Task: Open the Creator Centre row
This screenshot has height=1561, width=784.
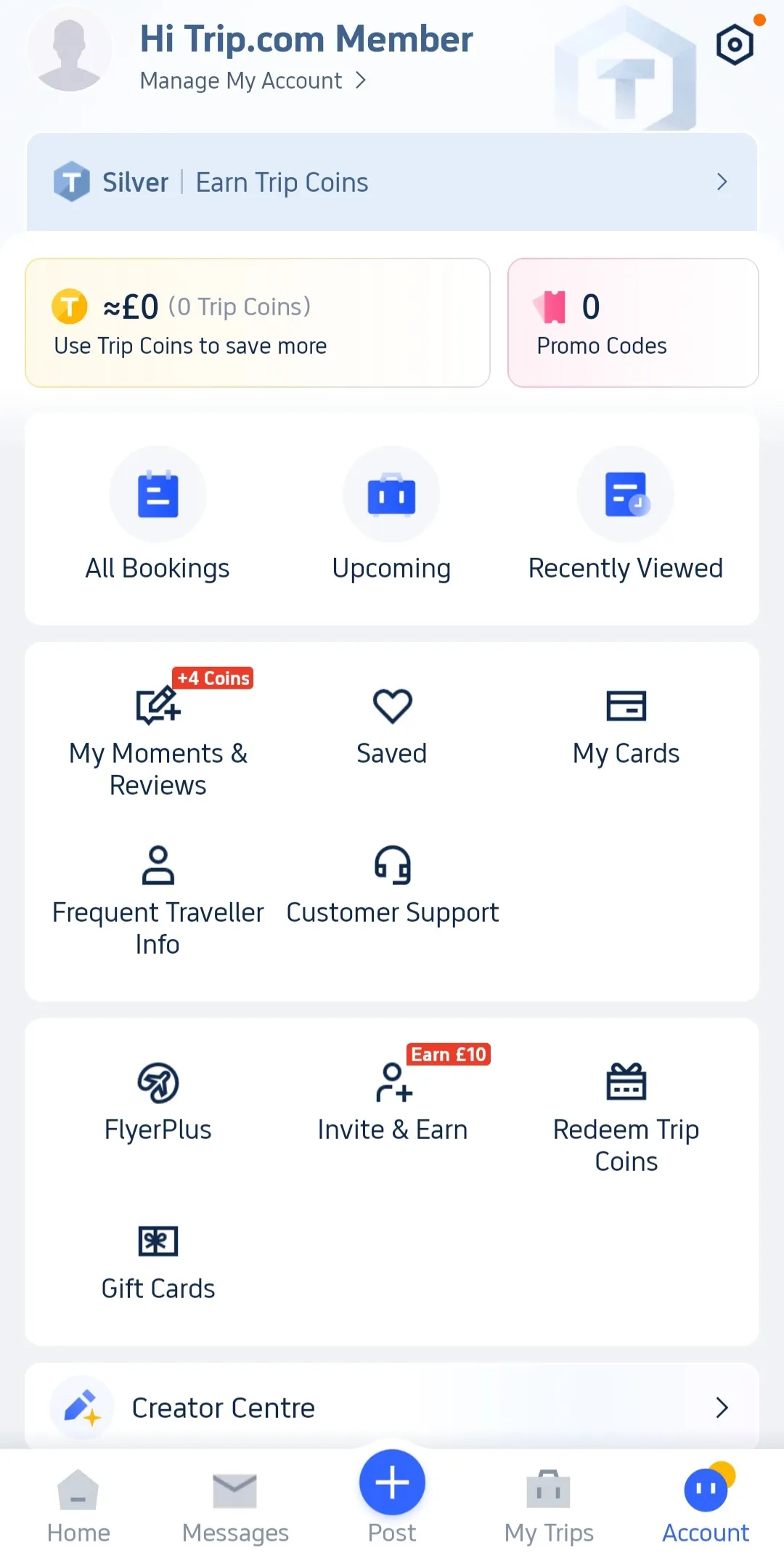Action: pyautogui.click(x=392, y=1408)
